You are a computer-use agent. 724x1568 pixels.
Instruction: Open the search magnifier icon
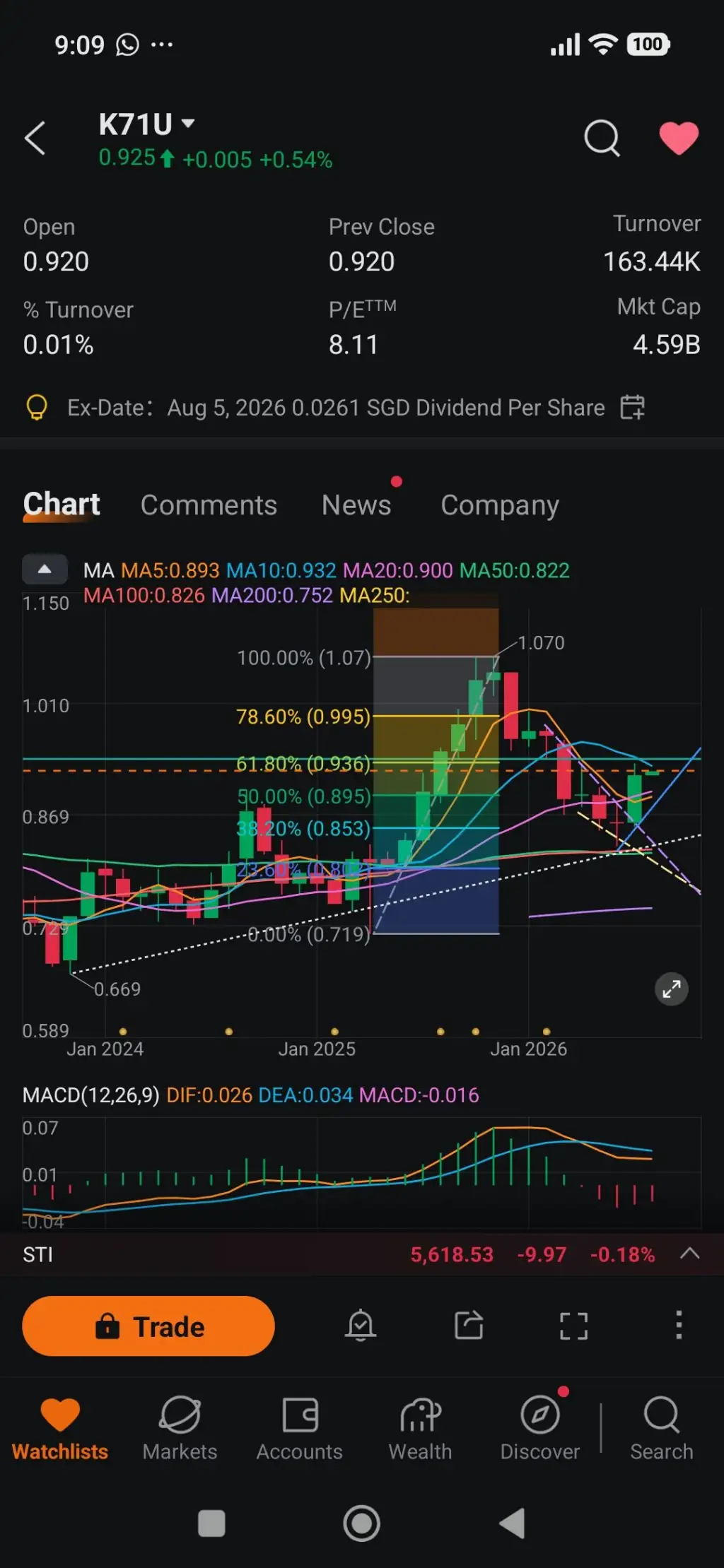(x=602, y=138)
